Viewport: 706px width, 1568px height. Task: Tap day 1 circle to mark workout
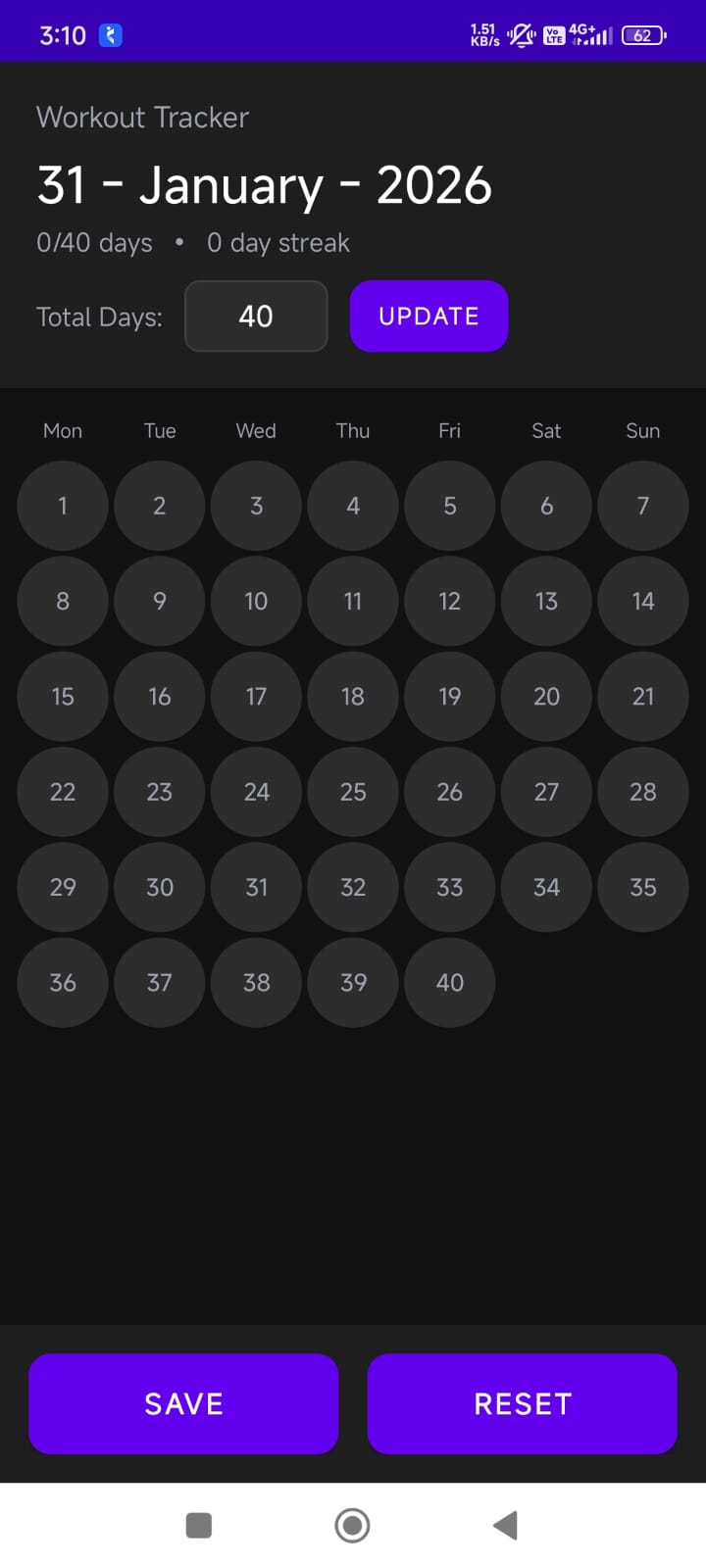point(62,506)
